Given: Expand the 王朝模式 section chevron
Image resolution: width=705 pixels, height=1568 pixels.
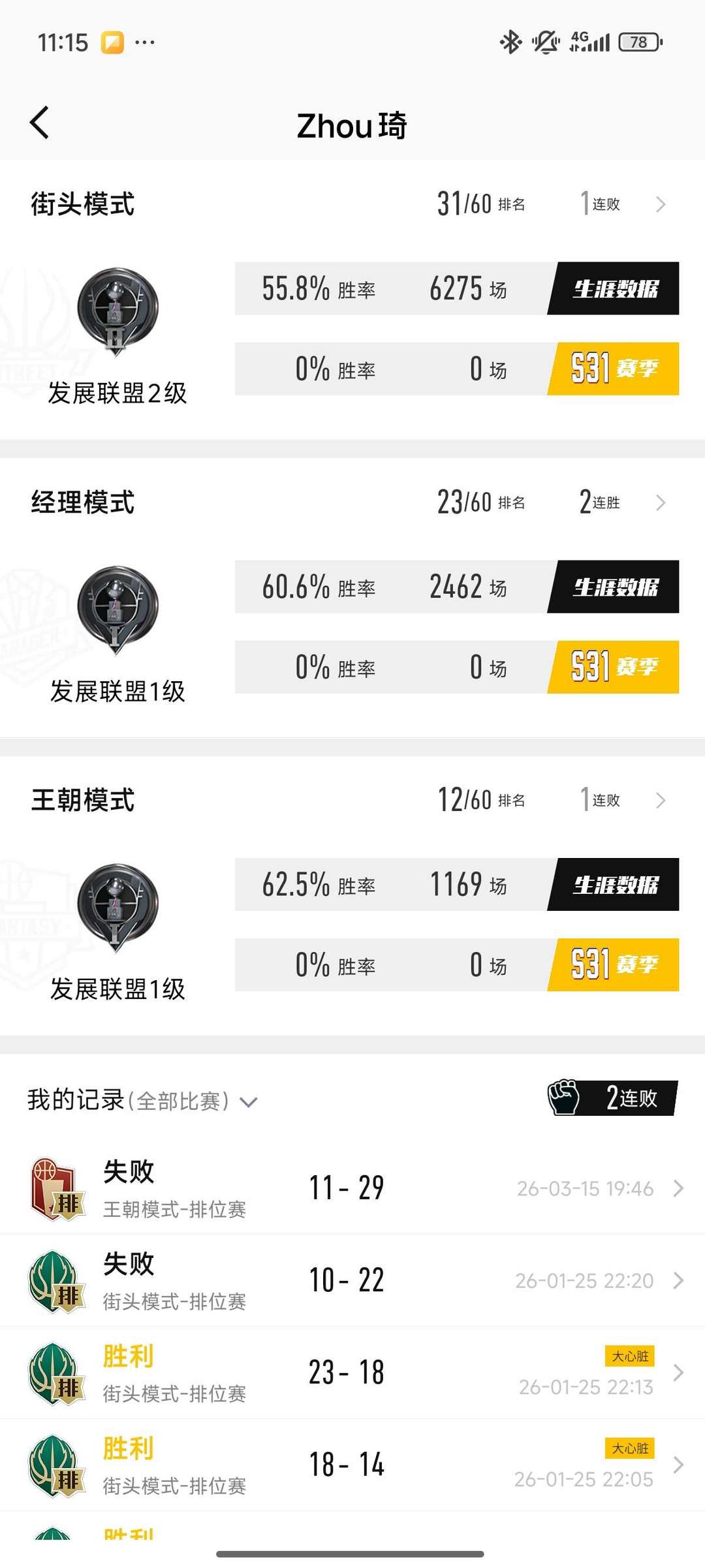Looking at the screenshot, I should click(x=661, y=799).
